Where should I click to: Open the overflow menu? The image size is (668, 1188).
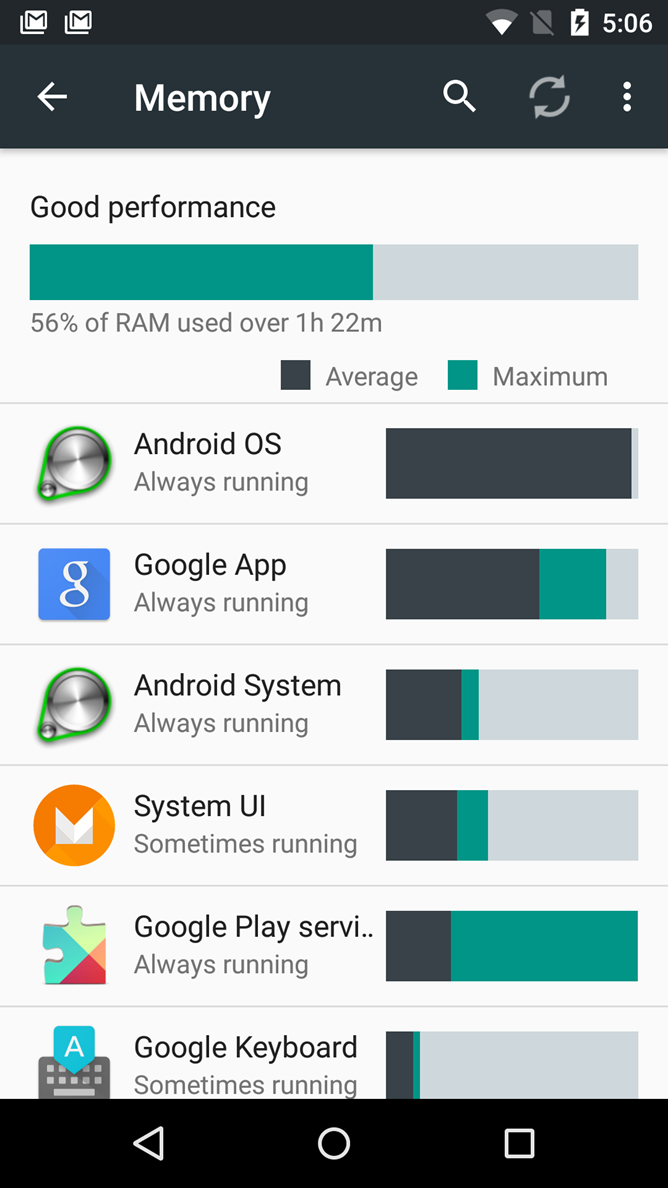[x=626, y=97]
